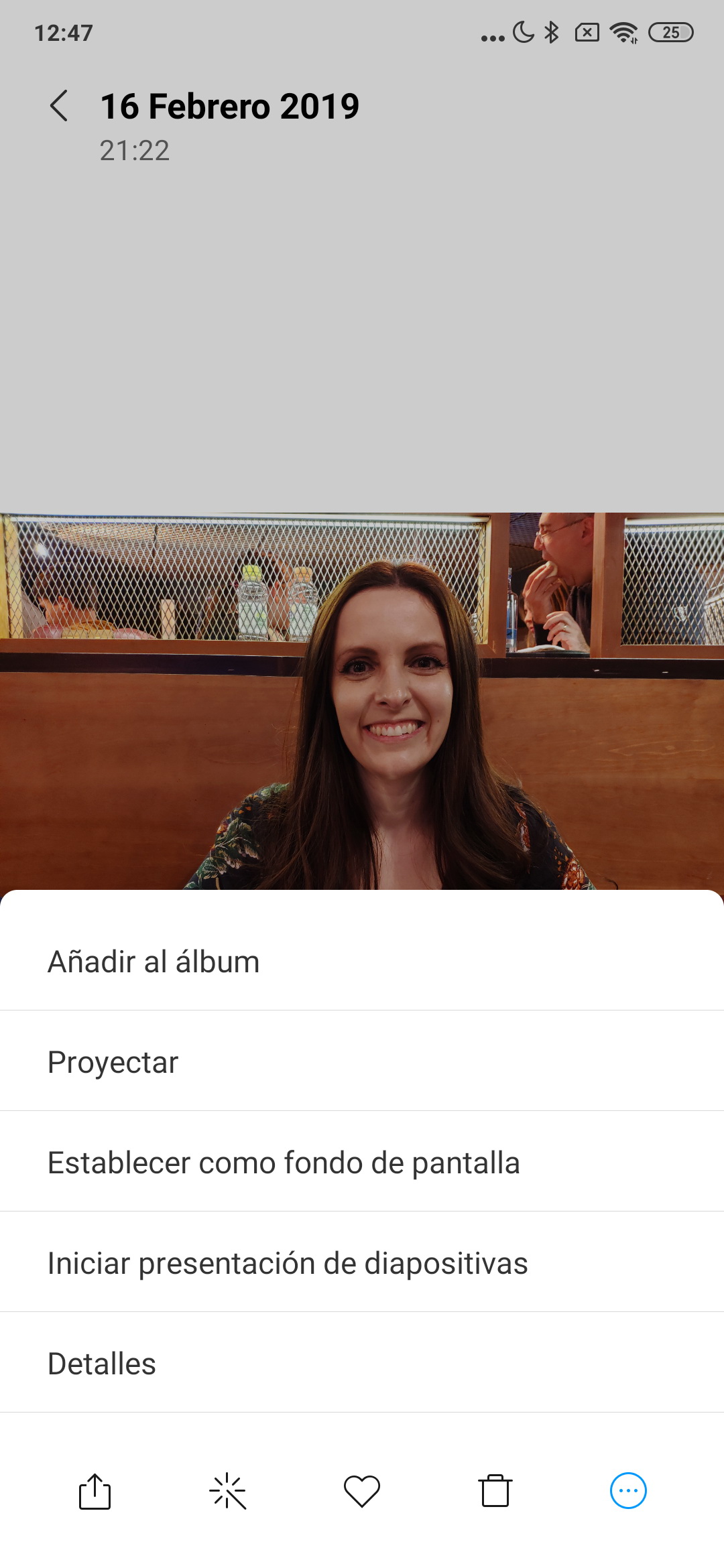Share this photo
Screen dimensions: 724x1568
click(x=95, y=1491)
